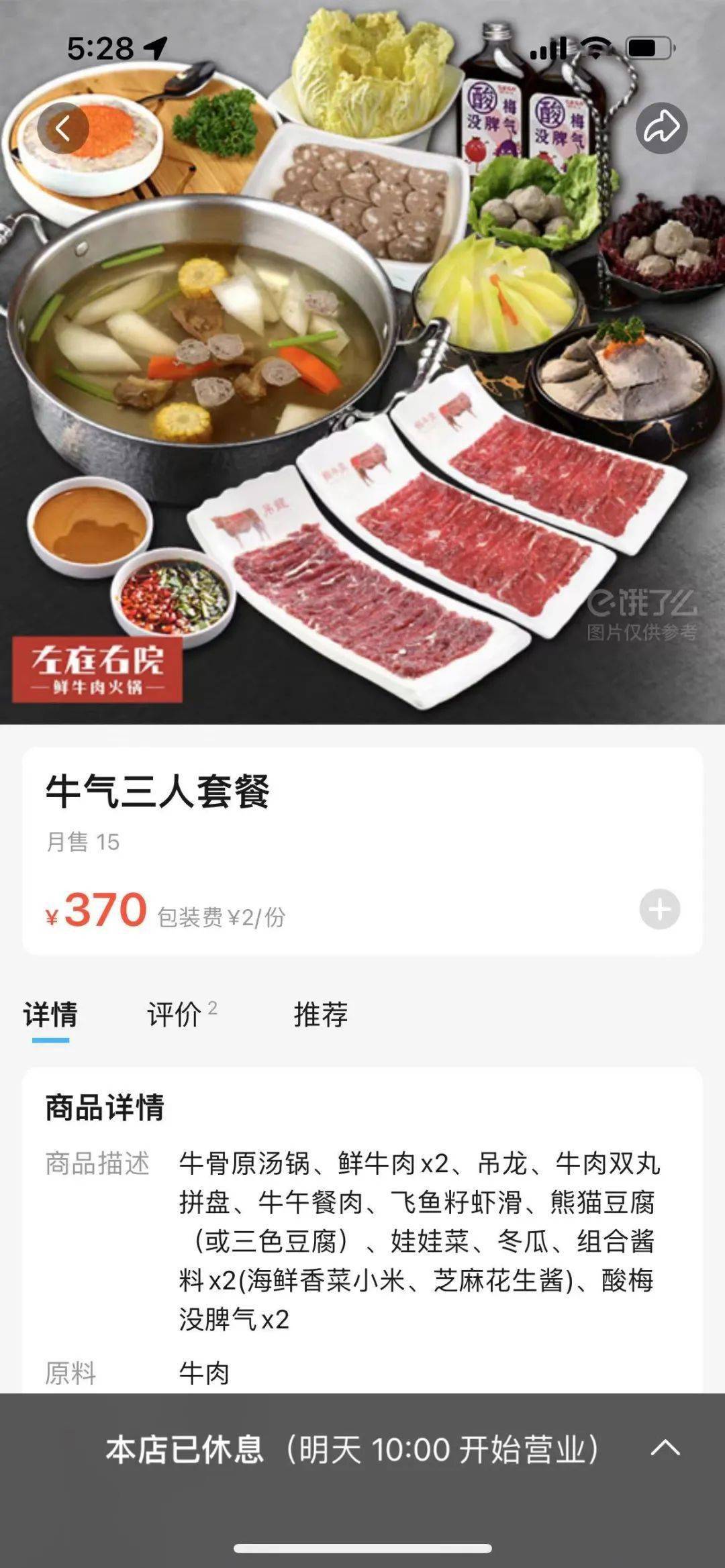
Task: Add 牛气三人套餐 to cart with plus button
Action: click(659, 910)
